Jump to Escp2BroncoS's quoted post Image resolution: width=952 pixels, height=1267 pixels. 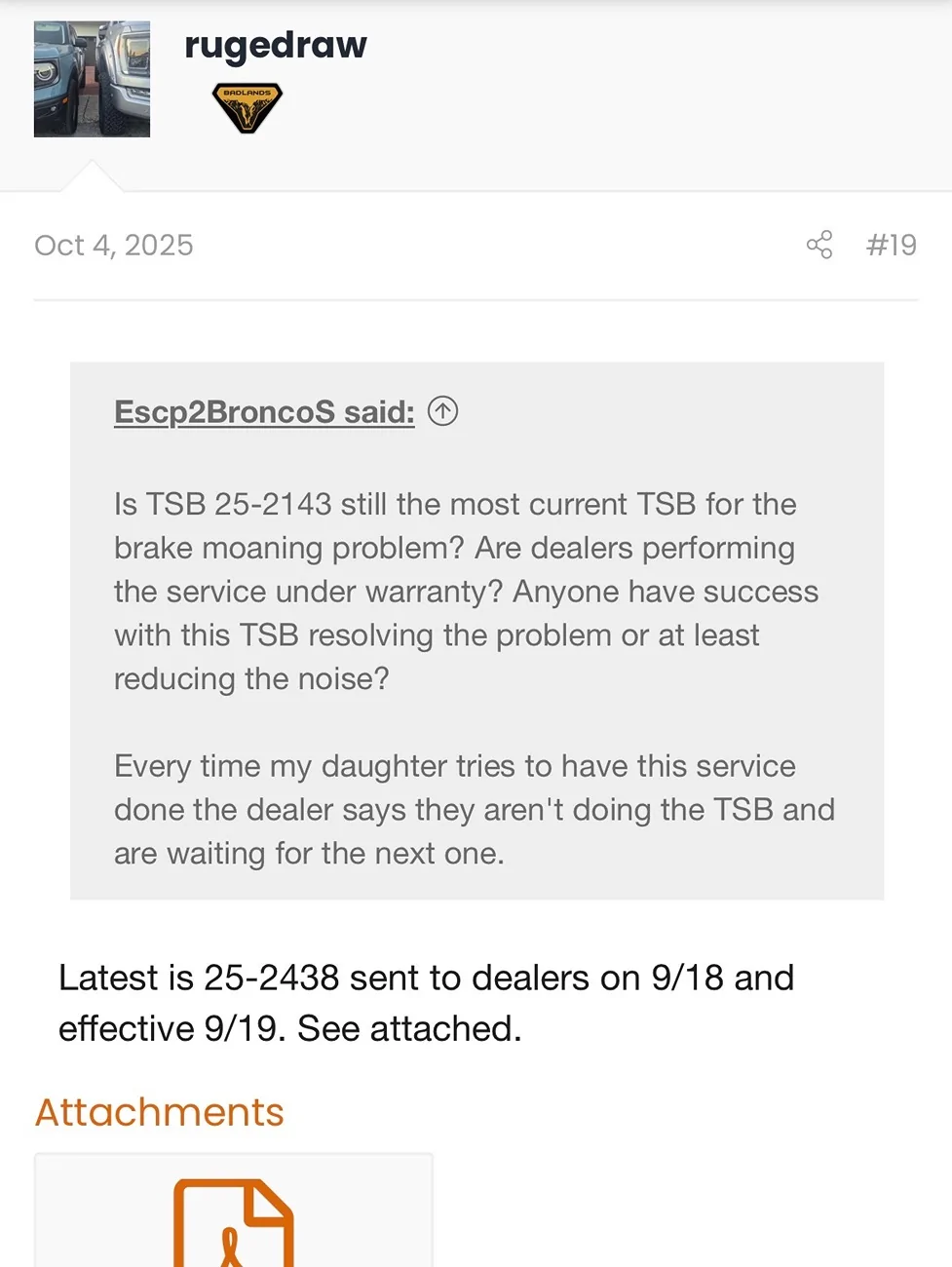click(442, 411)
